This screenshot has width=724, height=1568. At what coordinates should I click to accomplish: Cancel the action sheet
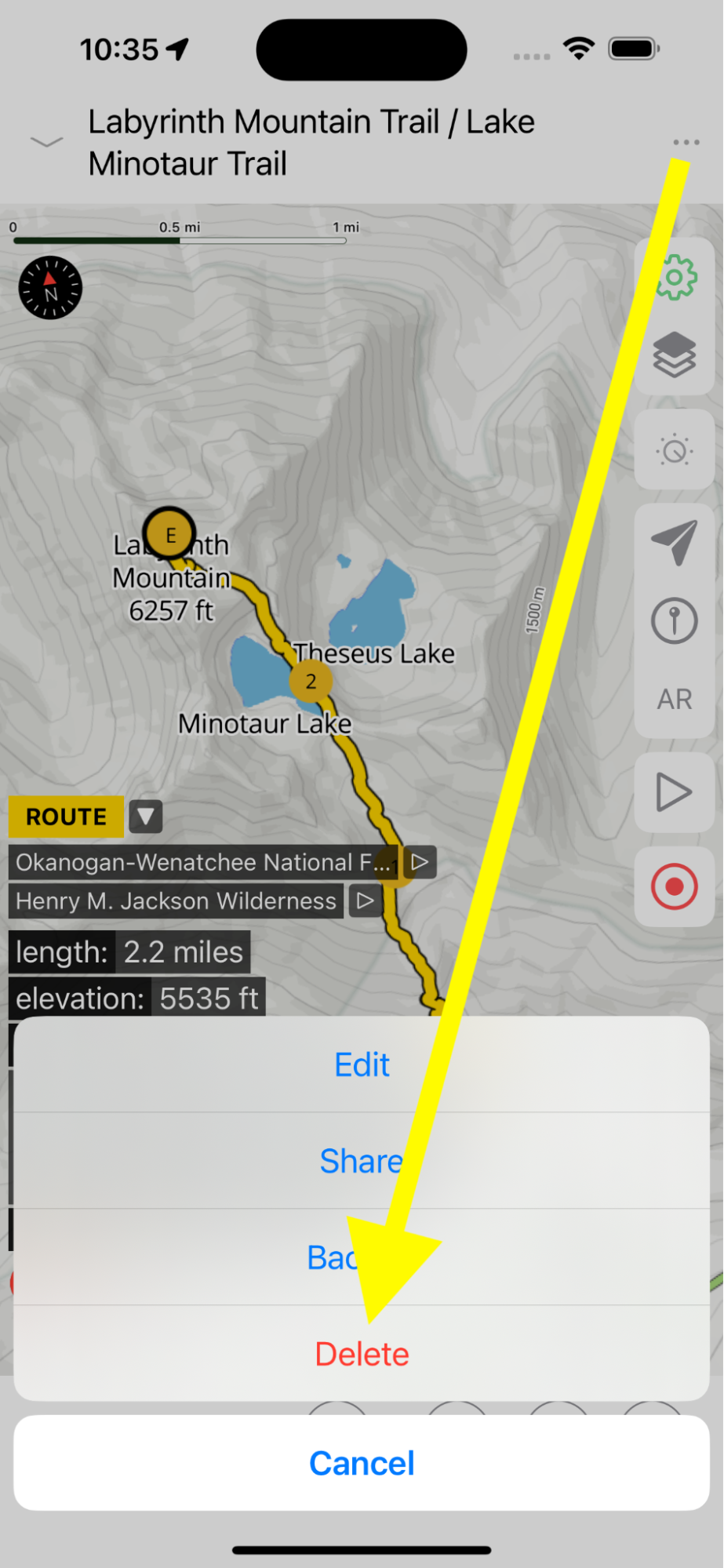coord(362,1463)
